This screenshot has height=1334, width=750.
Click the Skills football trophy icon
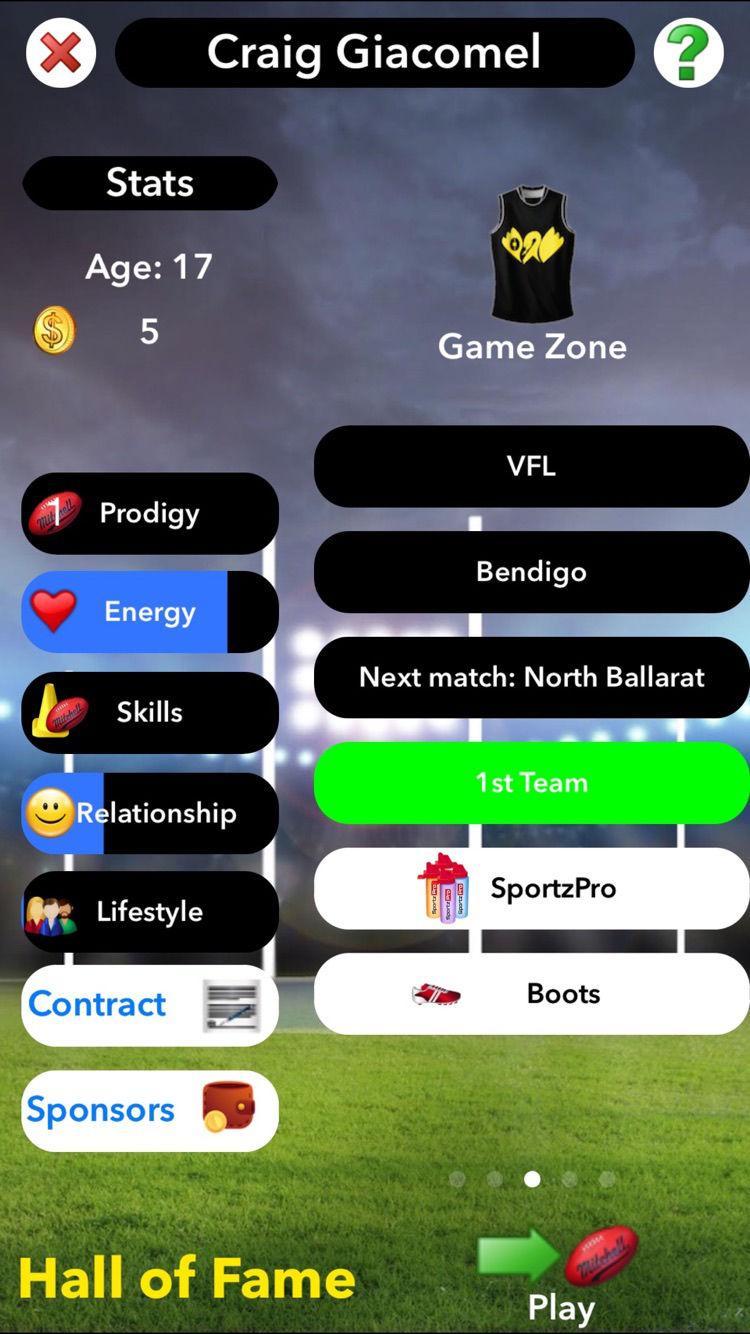pyautogui.click(x=55, y=711)
